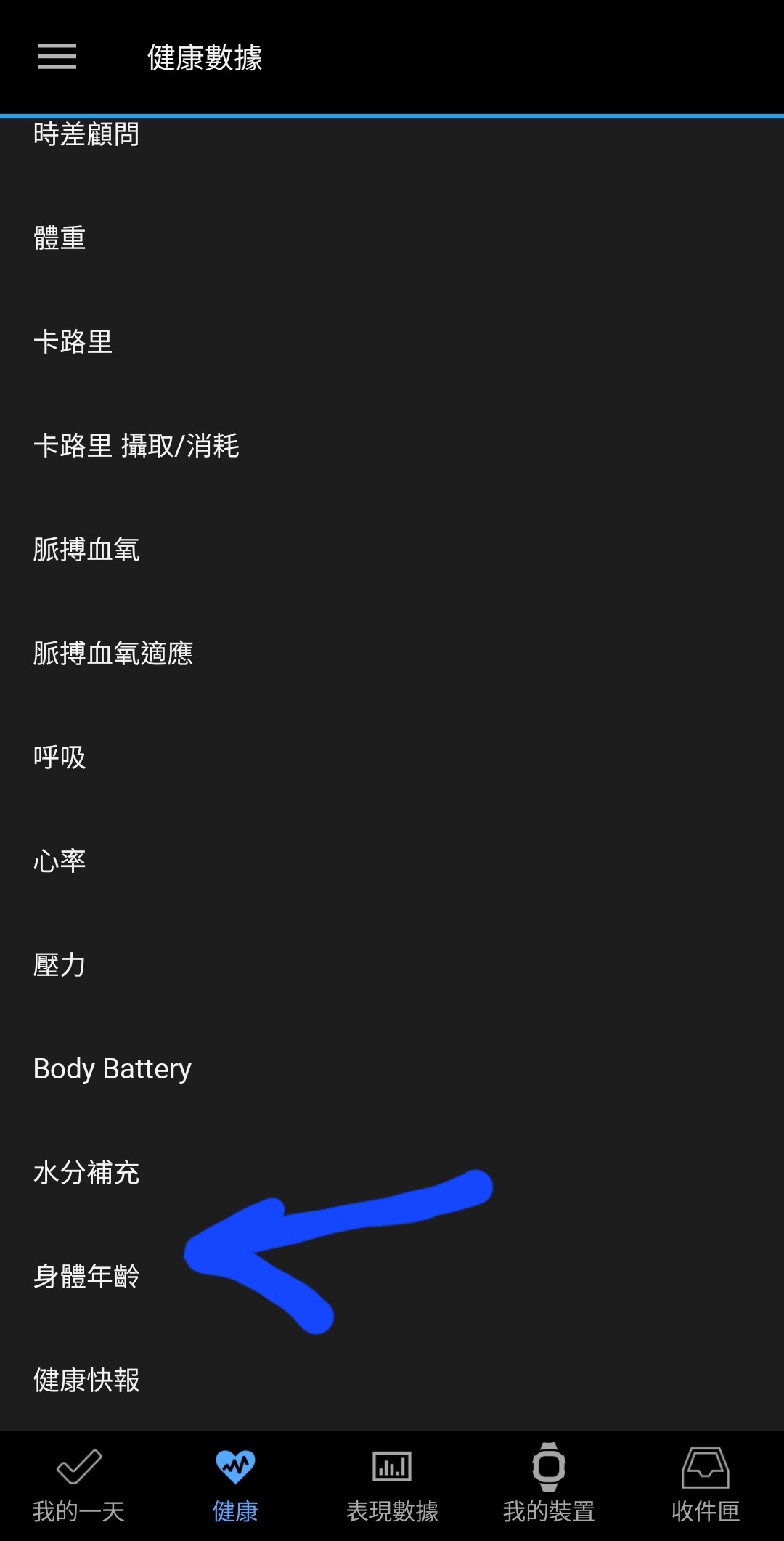The height and width of the screenshot is (1541, 784).
Task: Tap the 身體年齡 row
Action: [392, 1277]
